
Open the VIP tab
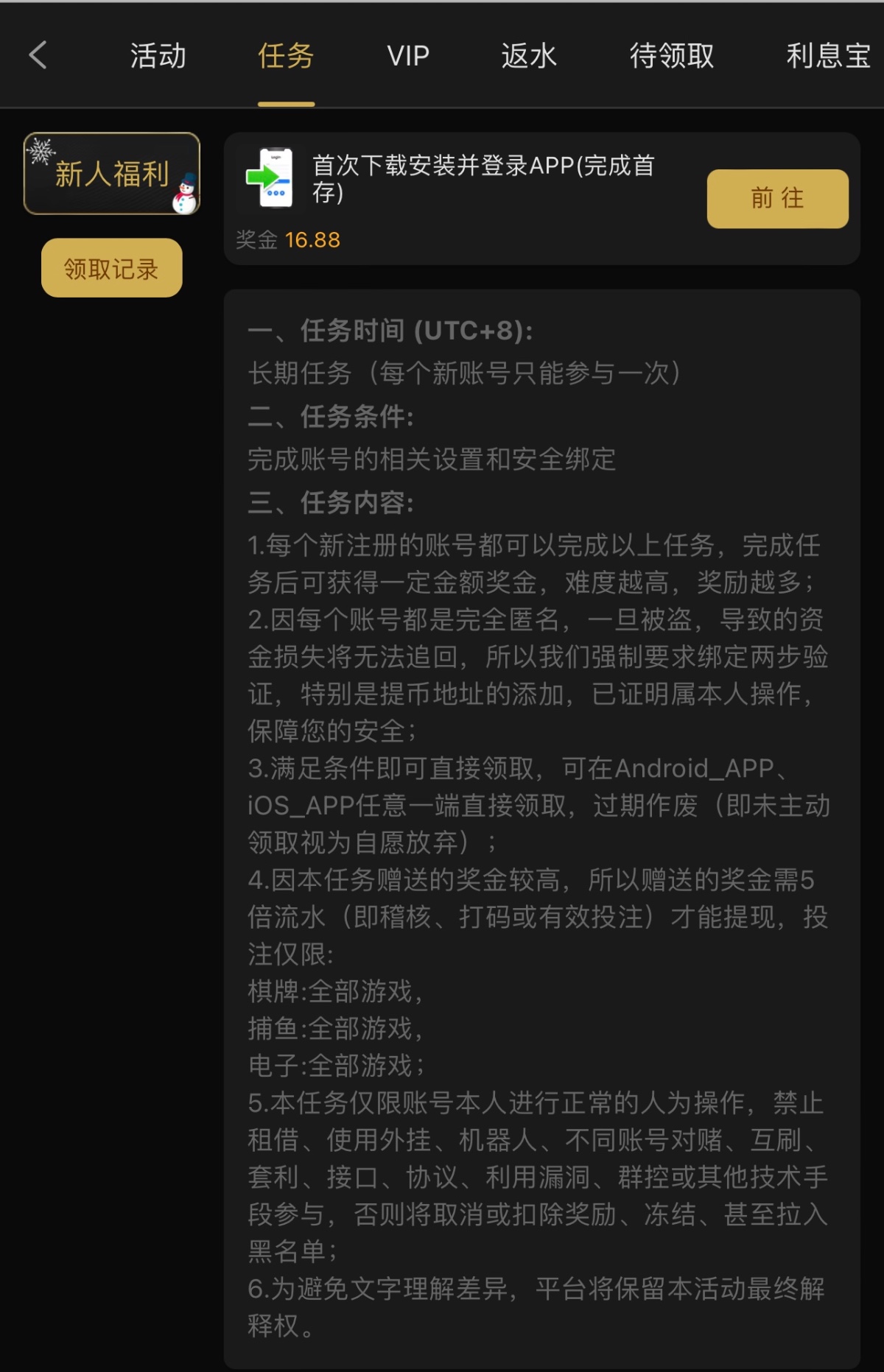(x=407, y=56)
